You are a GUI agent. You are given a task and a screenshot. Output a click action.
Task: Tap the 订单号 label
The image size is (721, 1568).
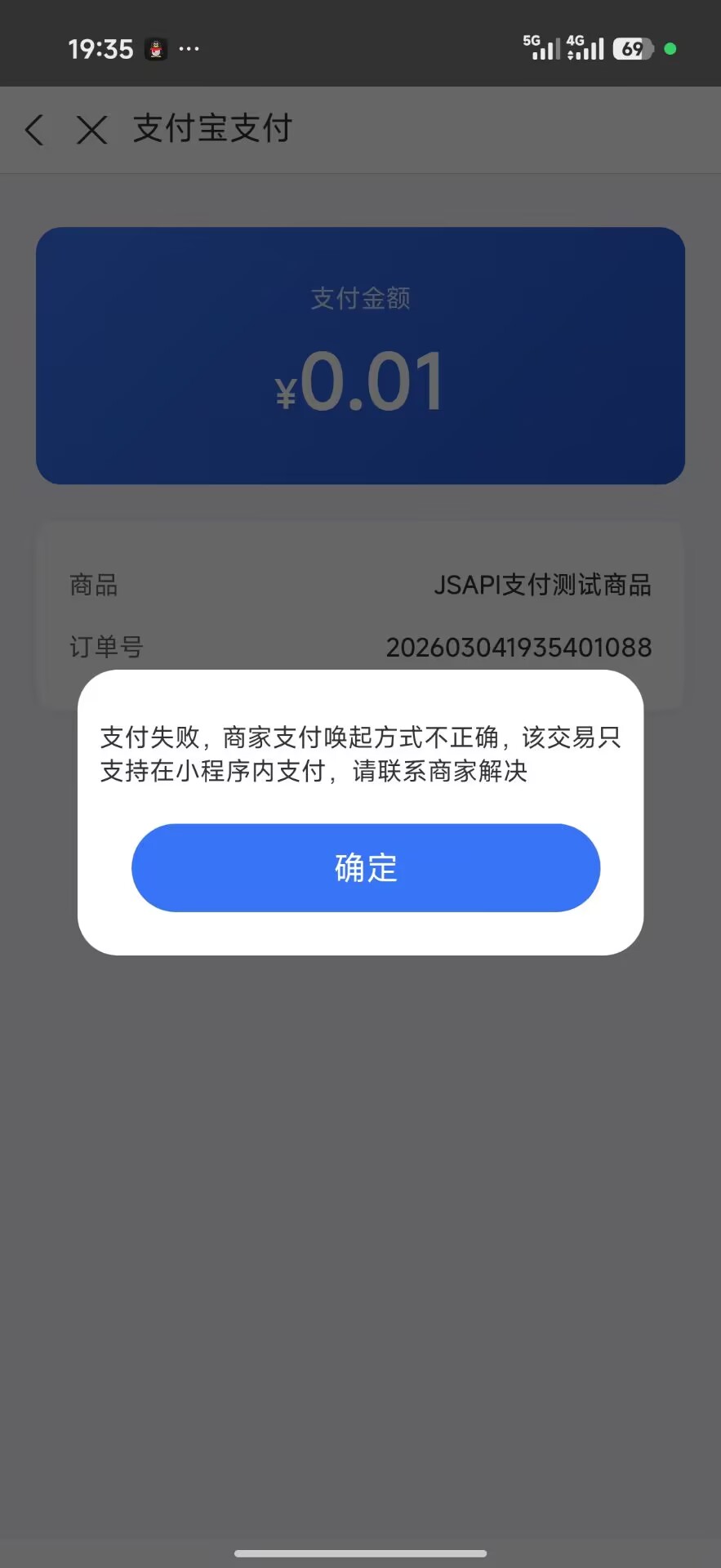[105, 646]
